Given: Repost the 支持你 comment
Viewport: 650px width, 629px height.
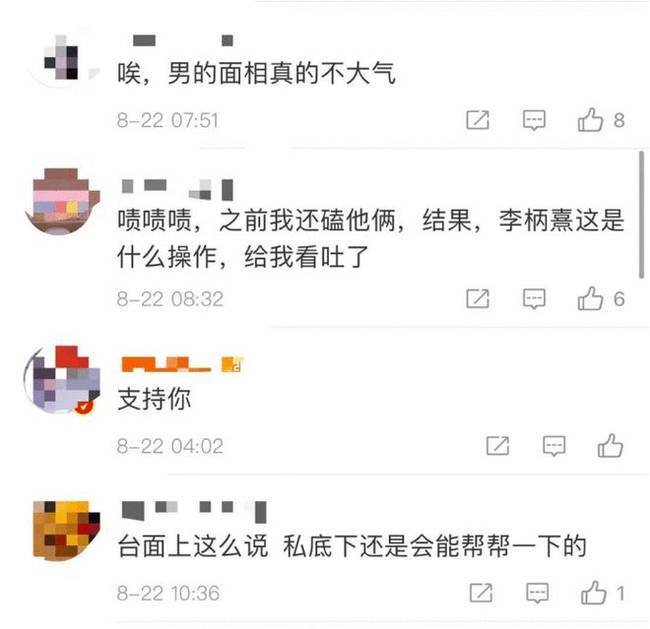Looking at the screenshot, I should pyautogui.click(x=497, y=445).
